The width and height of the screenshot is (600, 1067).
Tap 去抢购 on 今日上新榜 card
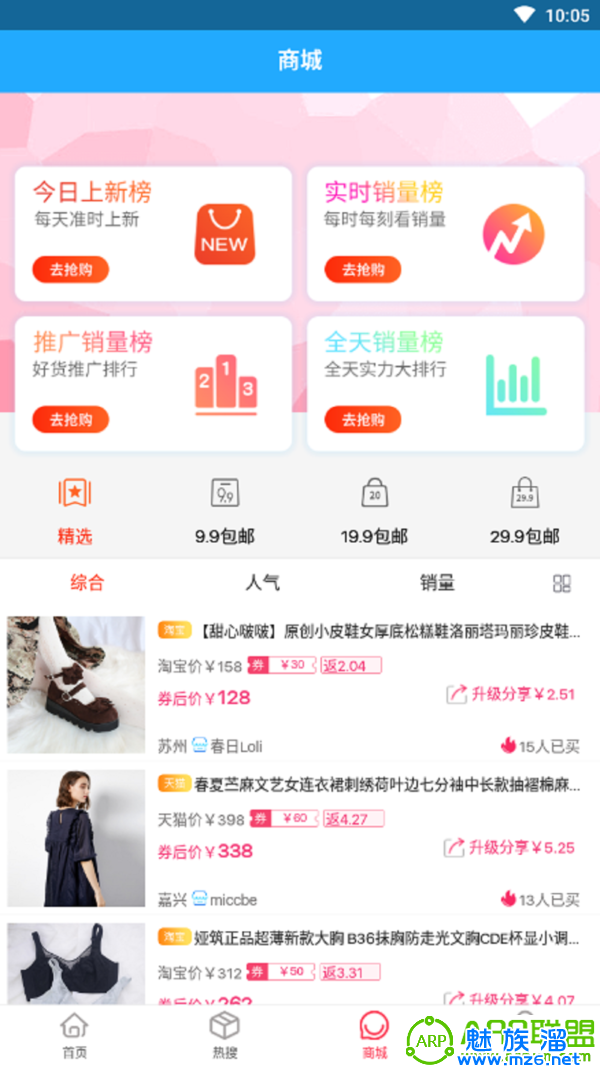click(70, 269)
